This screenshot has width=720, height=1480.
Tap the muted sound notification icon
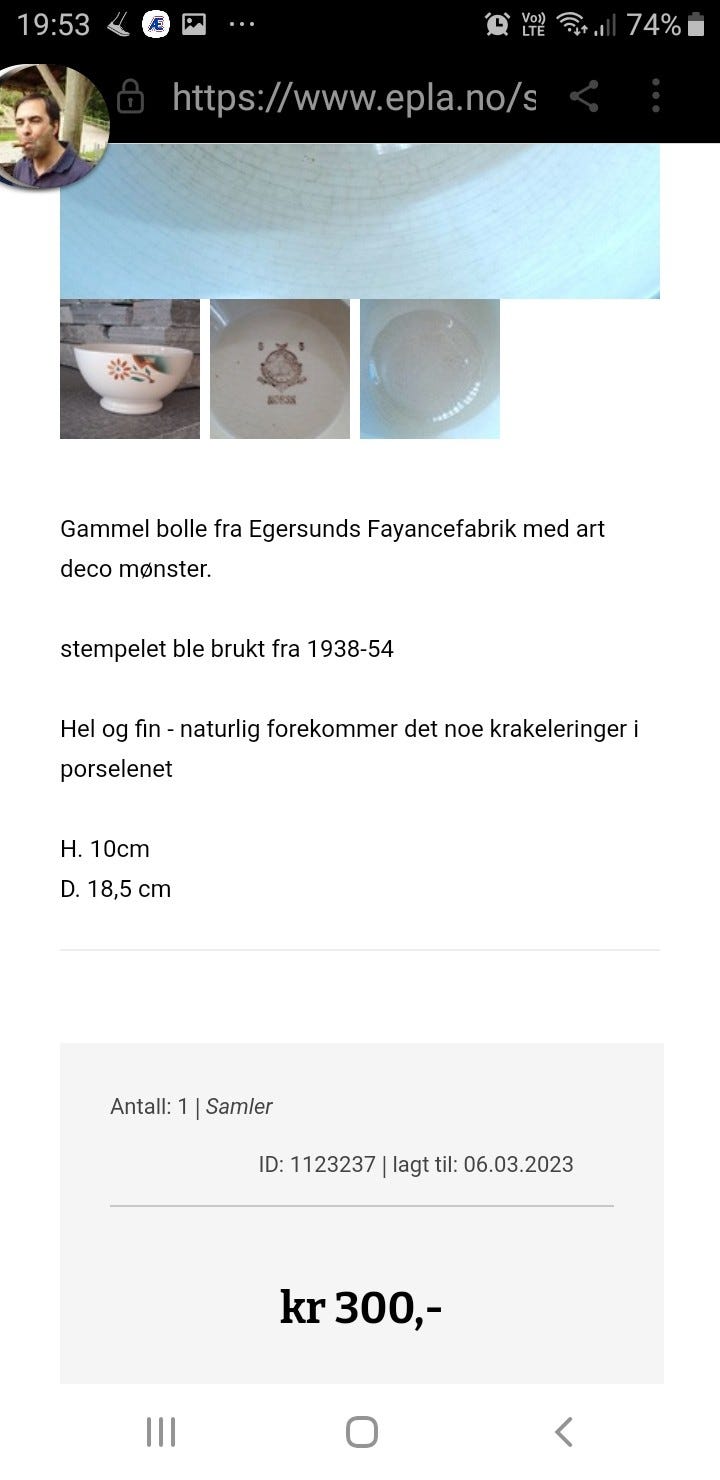coord(117,24)
